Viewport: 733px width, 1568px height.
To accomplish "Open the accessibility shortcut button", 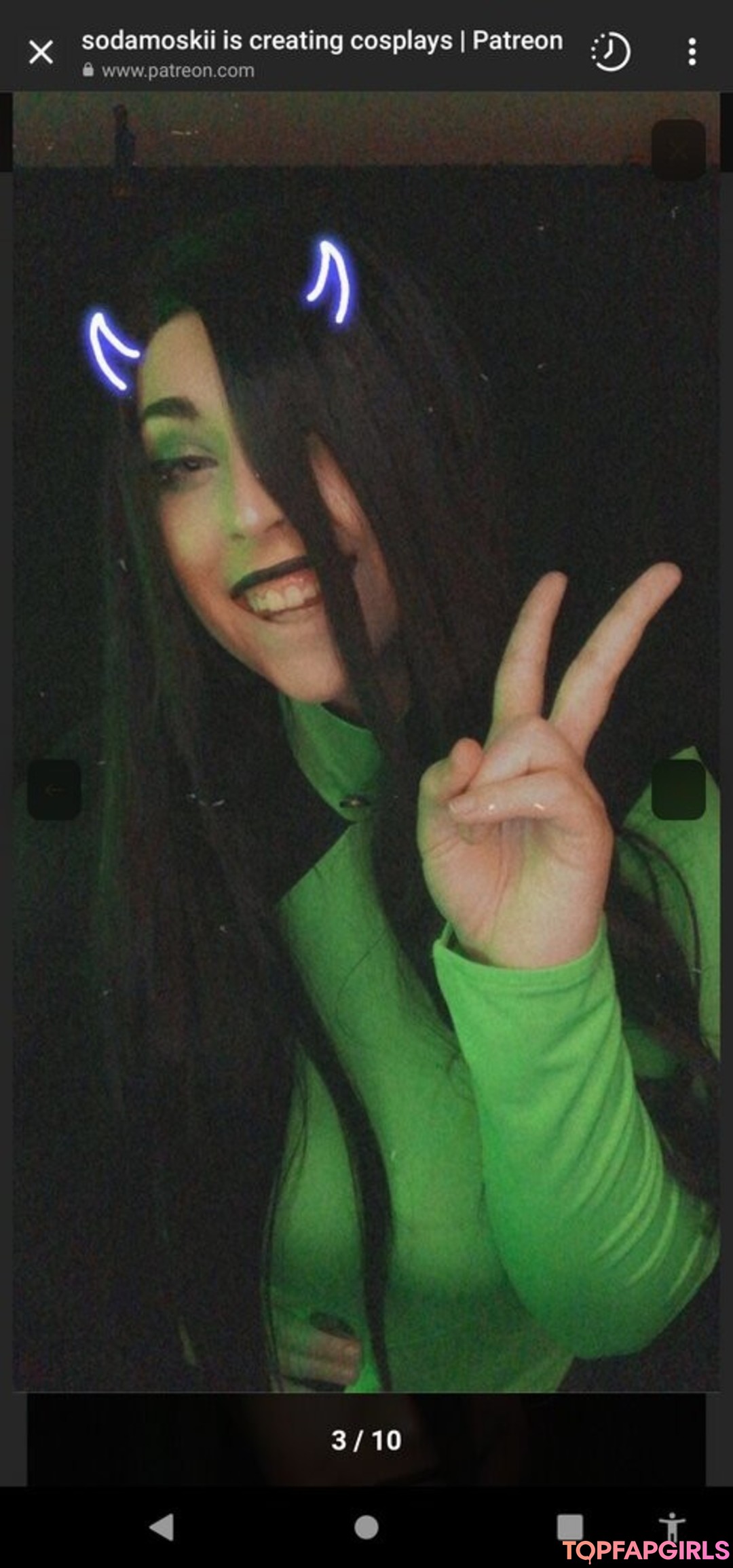I will [671, 1526].
